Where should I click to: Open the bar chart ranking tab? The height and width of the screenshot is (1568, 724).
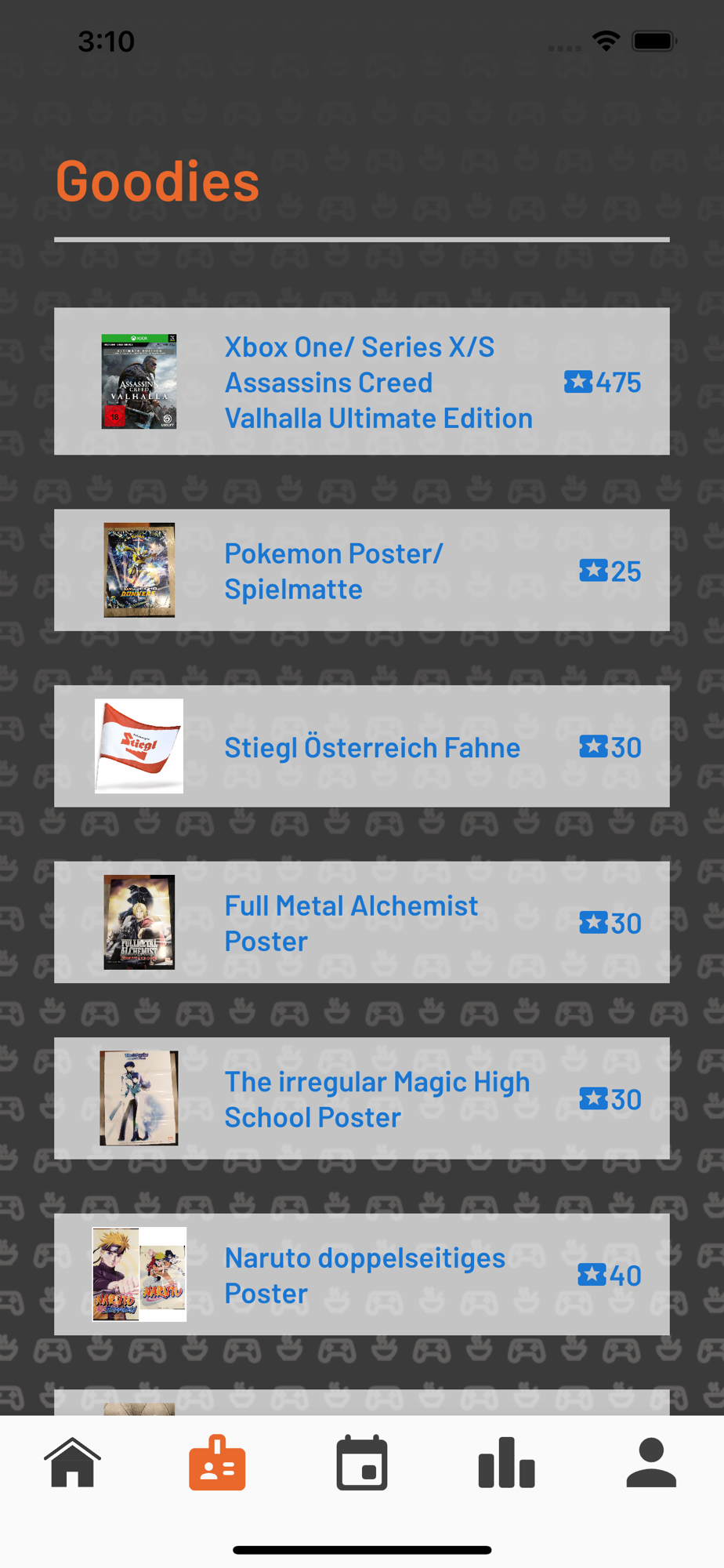pos(506,1463)
